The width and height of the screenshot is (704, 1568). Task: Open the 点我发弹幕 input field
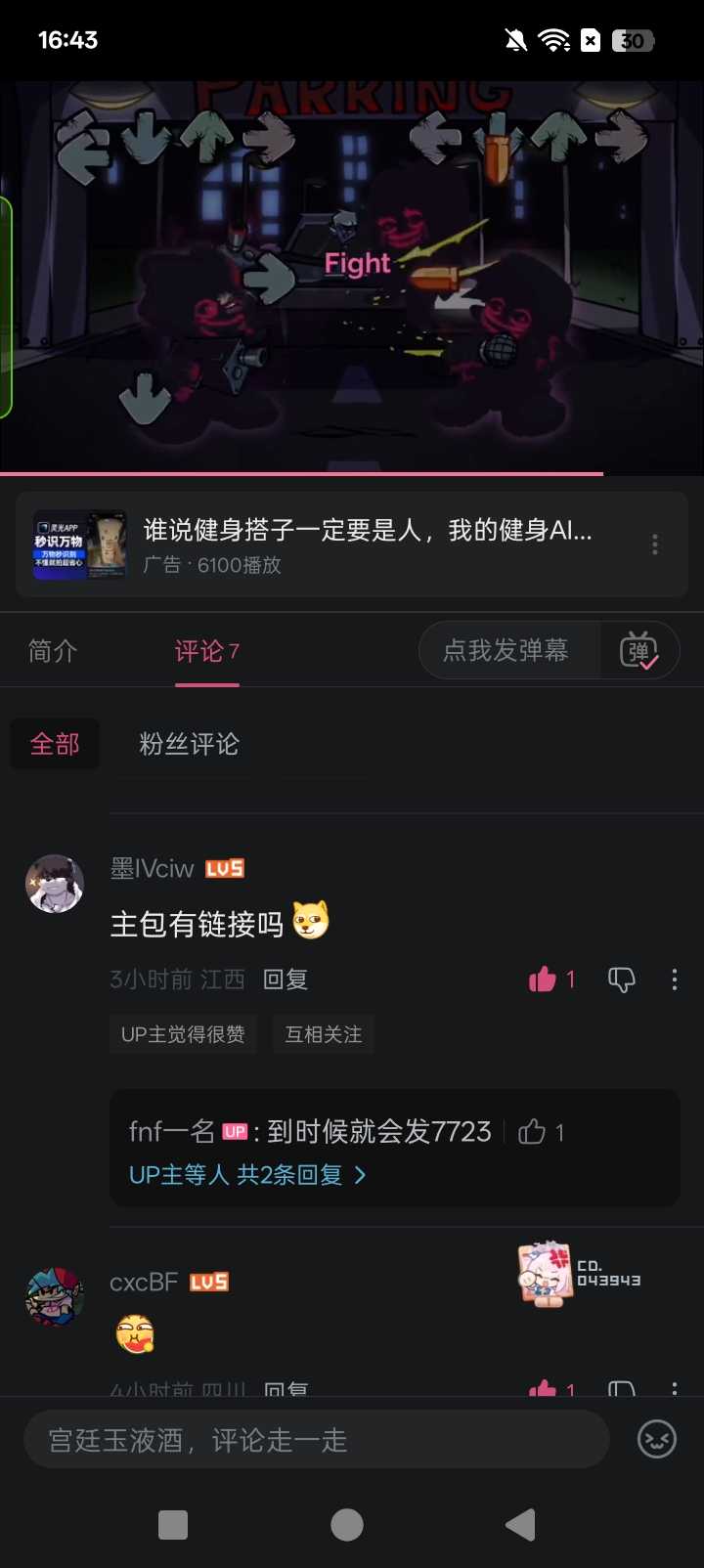click(x=506, y=651)
